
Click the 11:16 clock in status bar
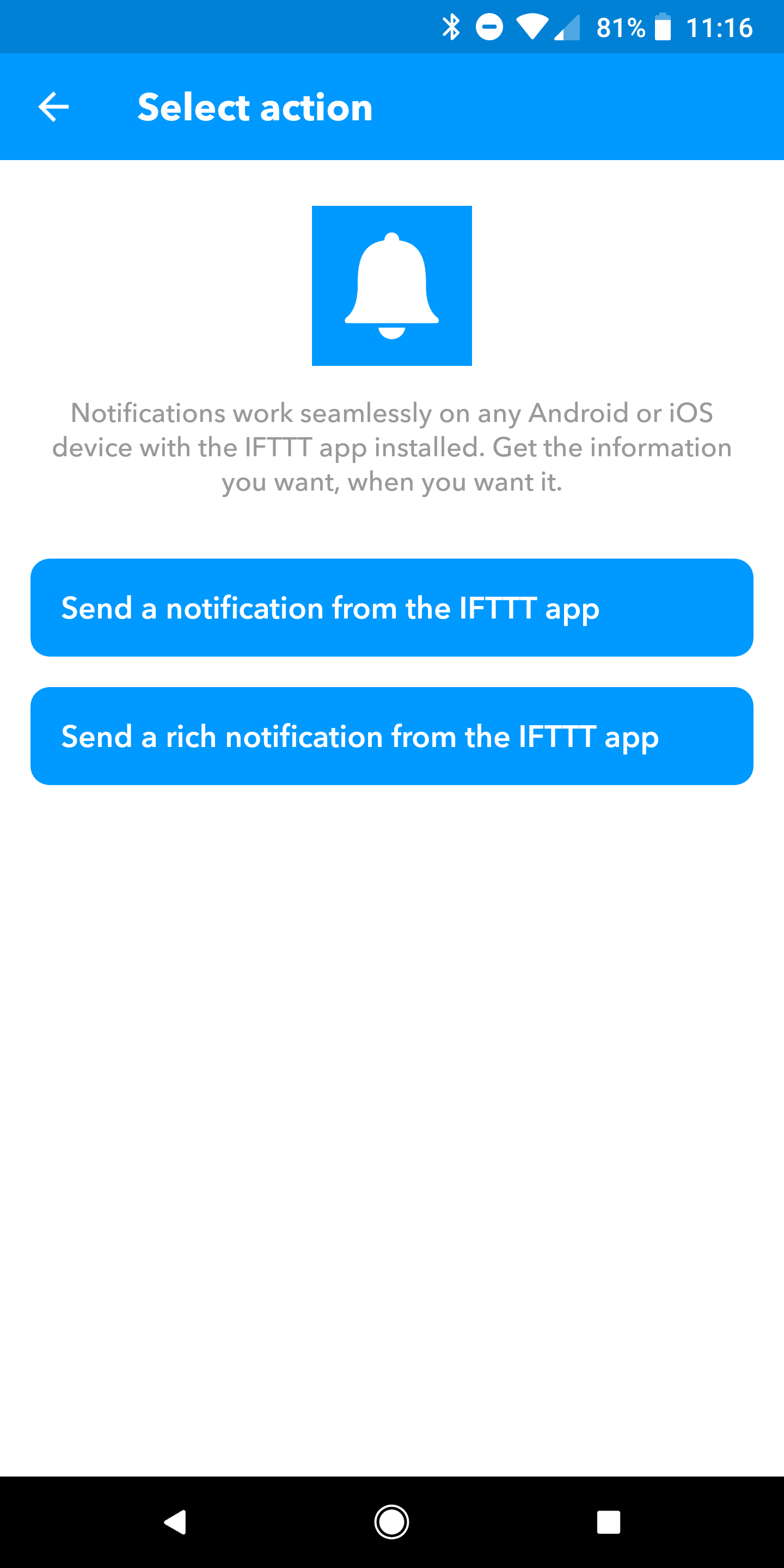click(x=723, y=26)
